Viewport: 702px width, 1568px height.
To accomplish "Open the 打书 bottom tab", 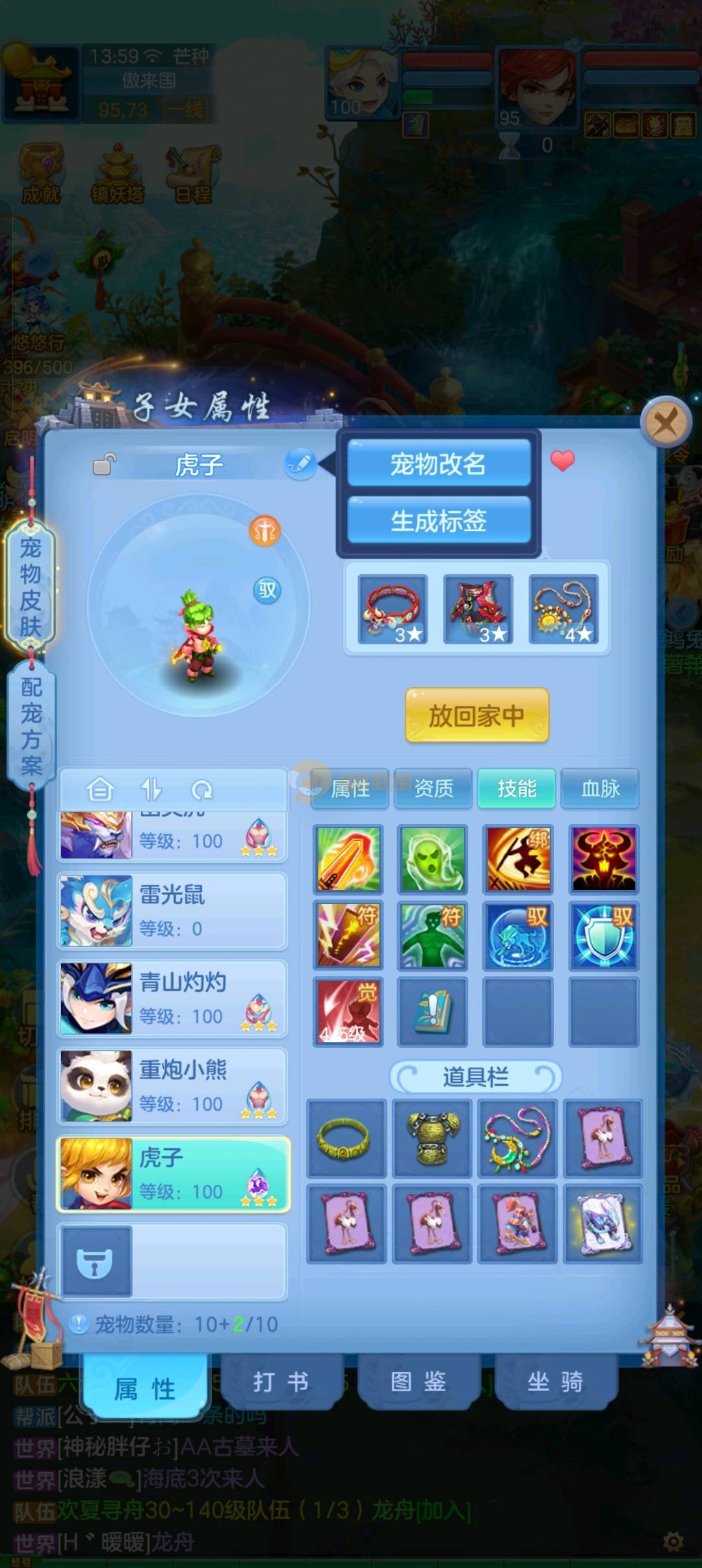I will point(281,1381).
